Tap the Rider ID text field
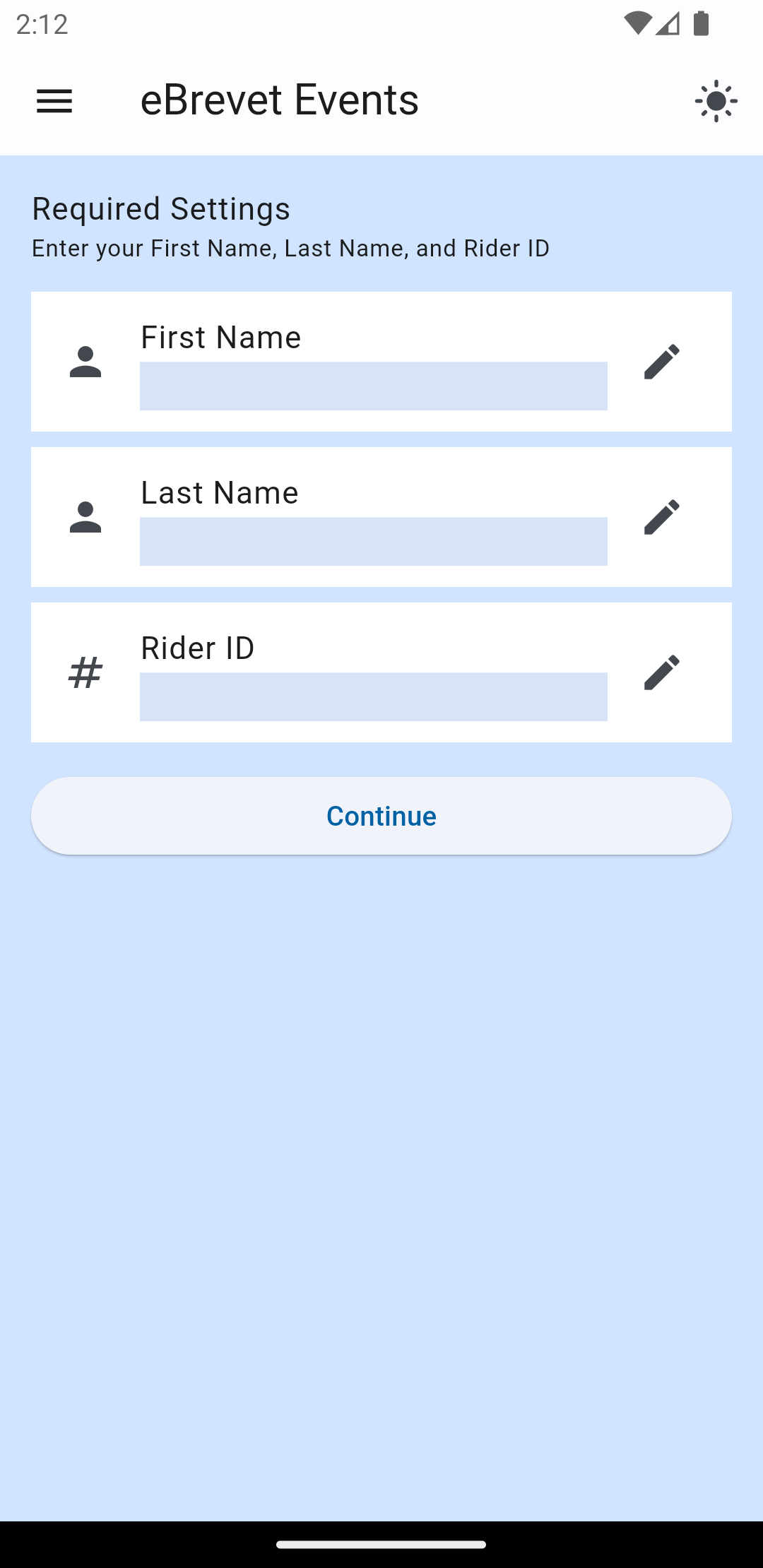 (x=373, y=697)
